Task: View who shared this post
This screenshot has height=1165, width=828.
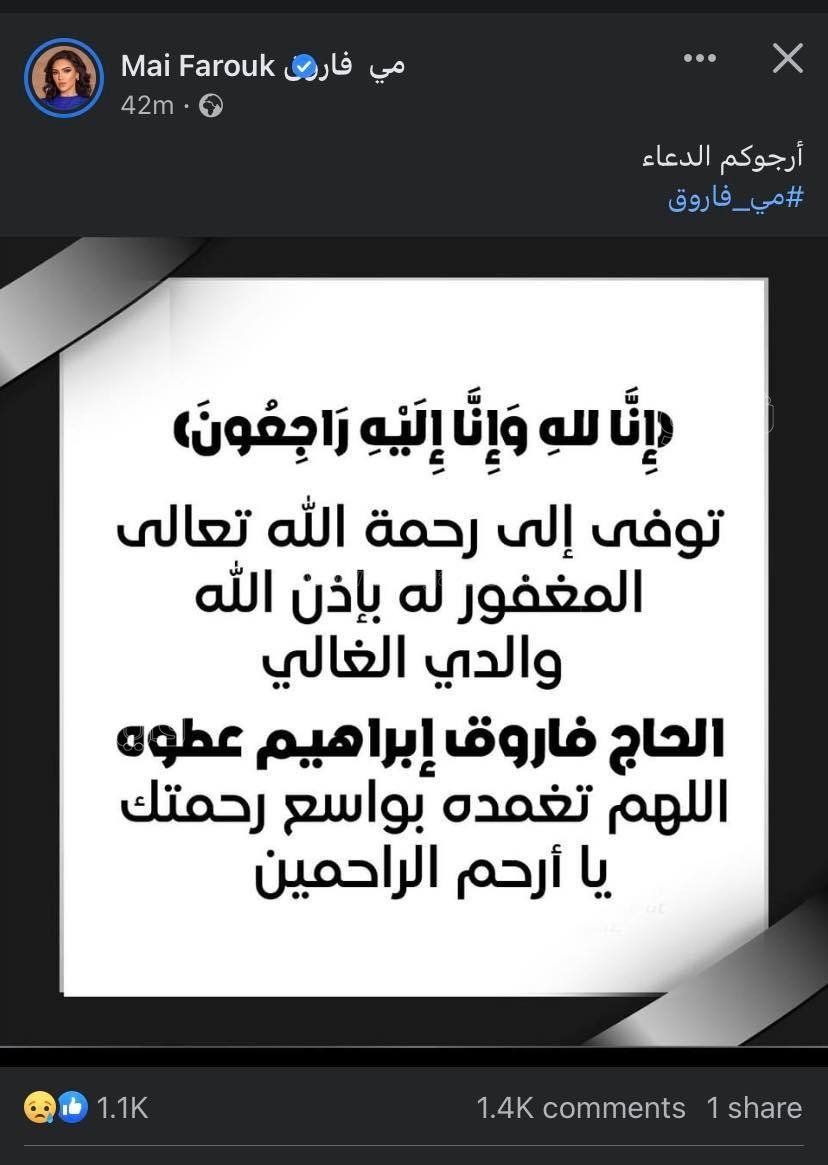Action: [754, 1108]
